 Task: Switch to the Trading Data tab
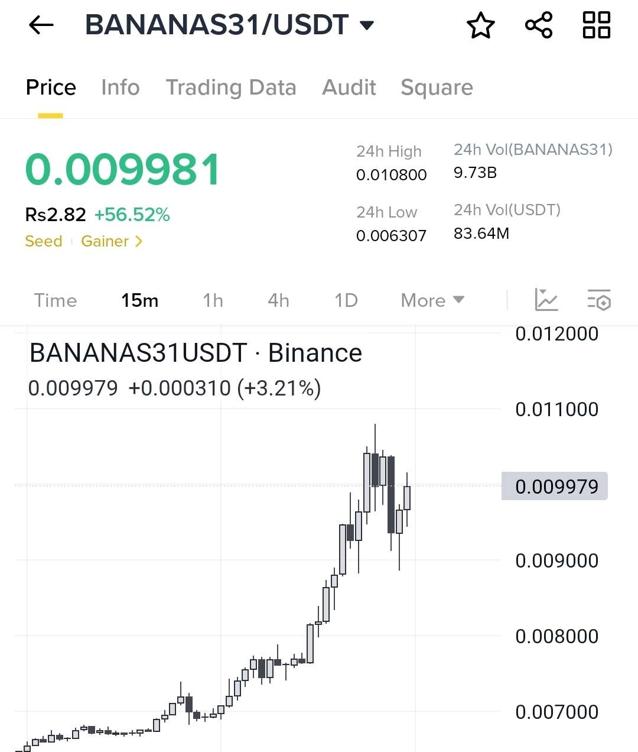pos(231,87)
